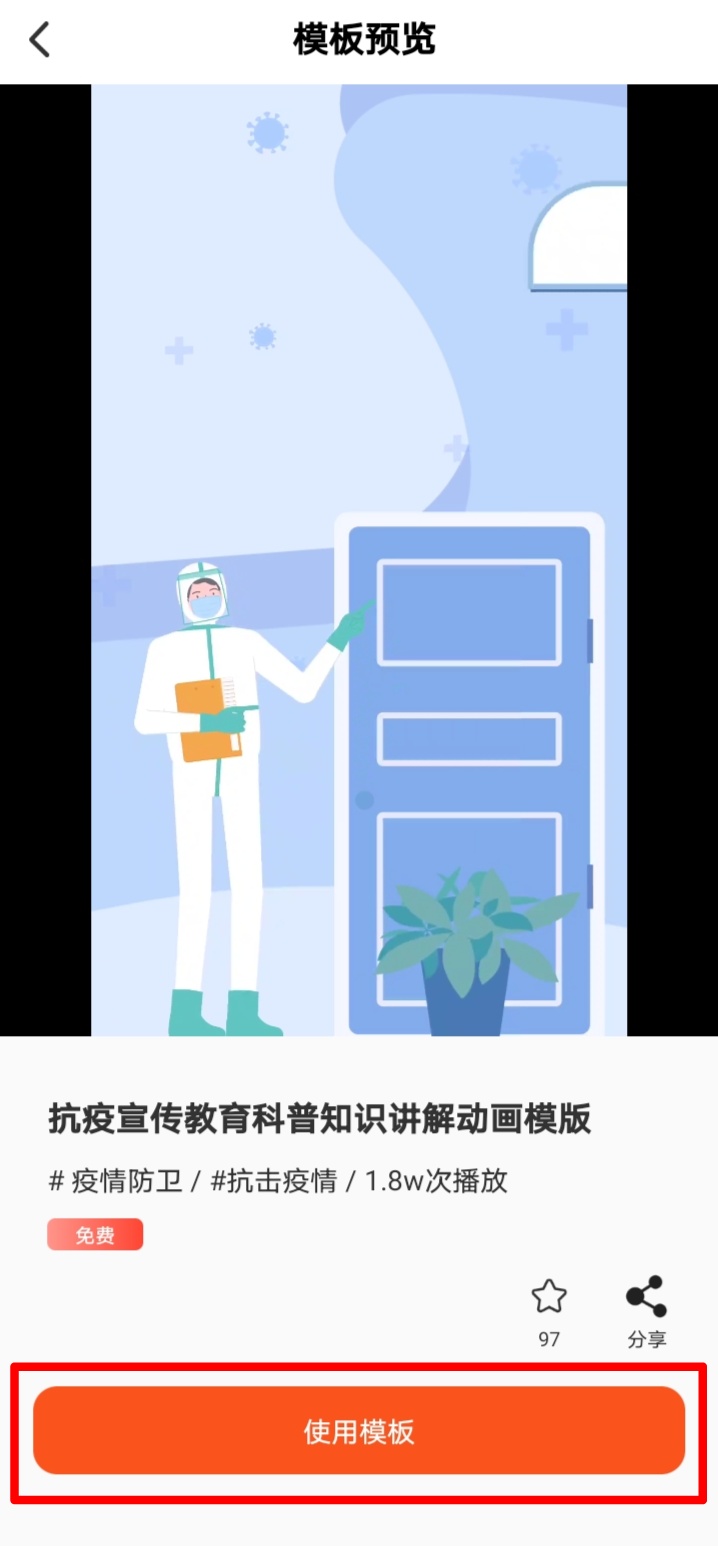Tap the 使用模板 button
The image size is (718, 1546).
359,1431
